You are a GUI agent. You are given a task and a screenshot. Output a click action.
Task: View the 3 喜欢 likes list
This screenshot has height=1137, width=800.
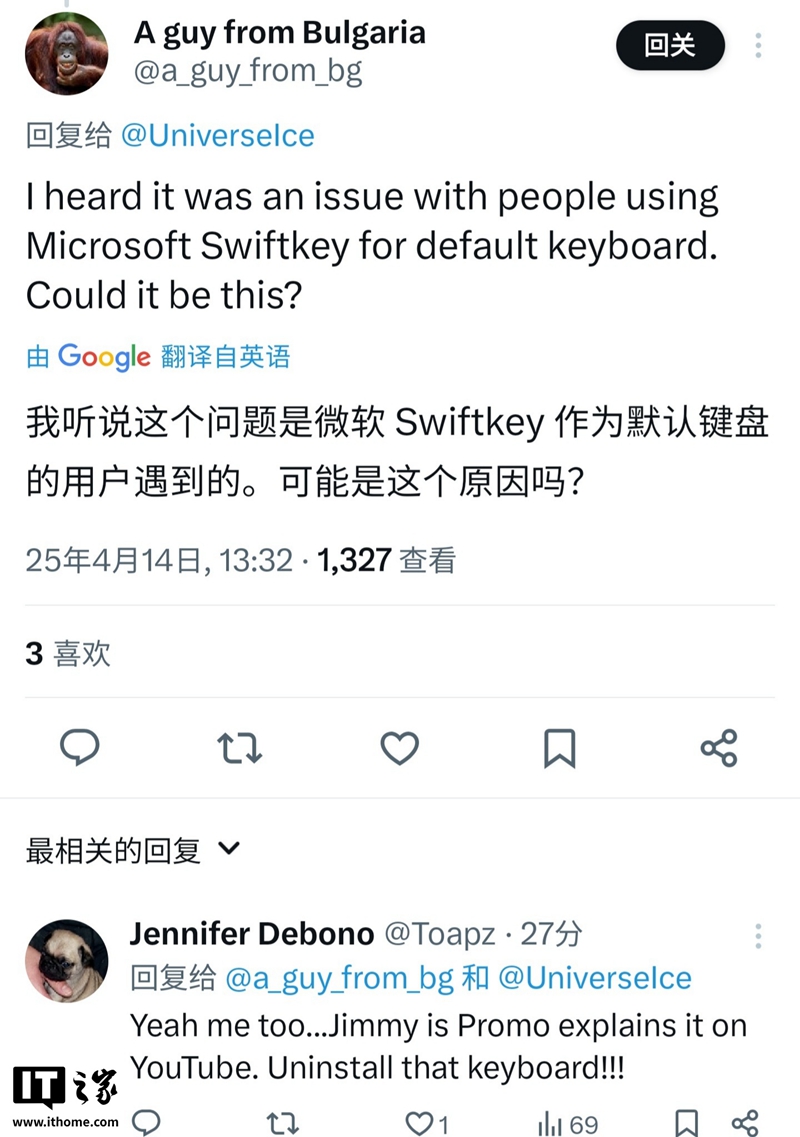tap(68, 653)
